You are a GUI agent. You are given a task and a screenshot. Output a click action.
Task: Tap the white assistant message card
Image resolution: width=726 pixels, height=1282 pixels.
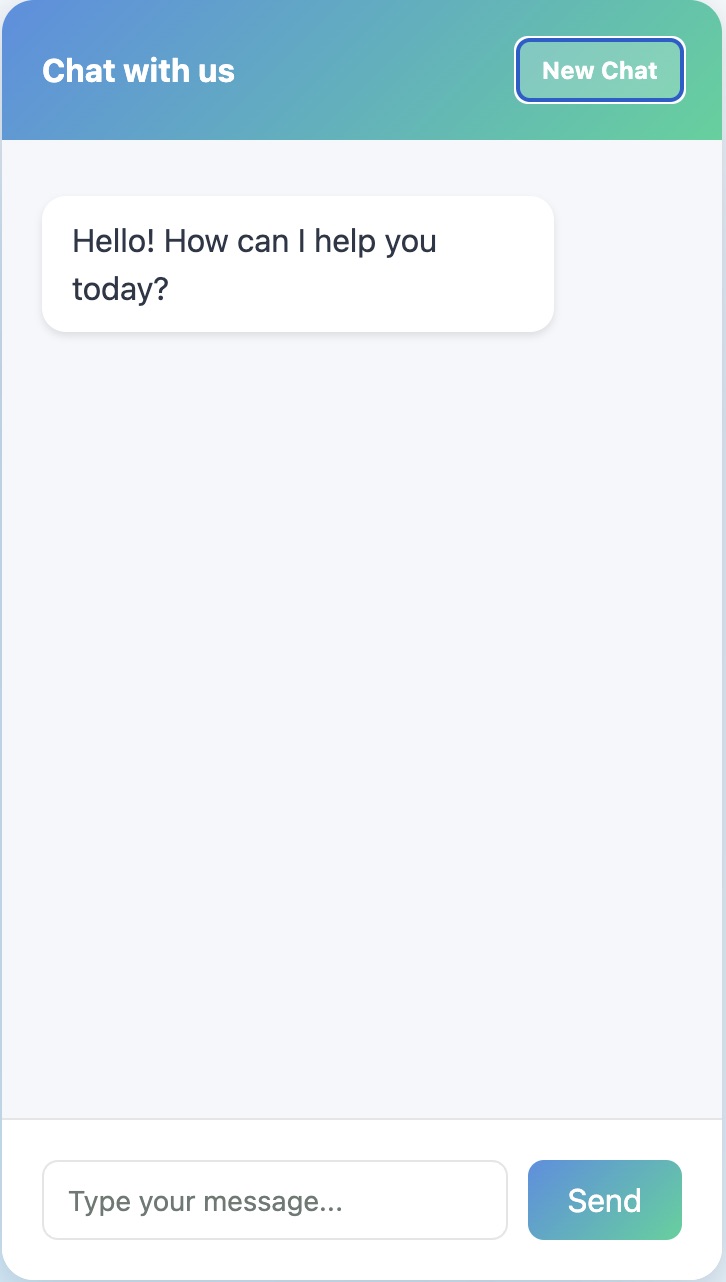click(x=297, y=263)
